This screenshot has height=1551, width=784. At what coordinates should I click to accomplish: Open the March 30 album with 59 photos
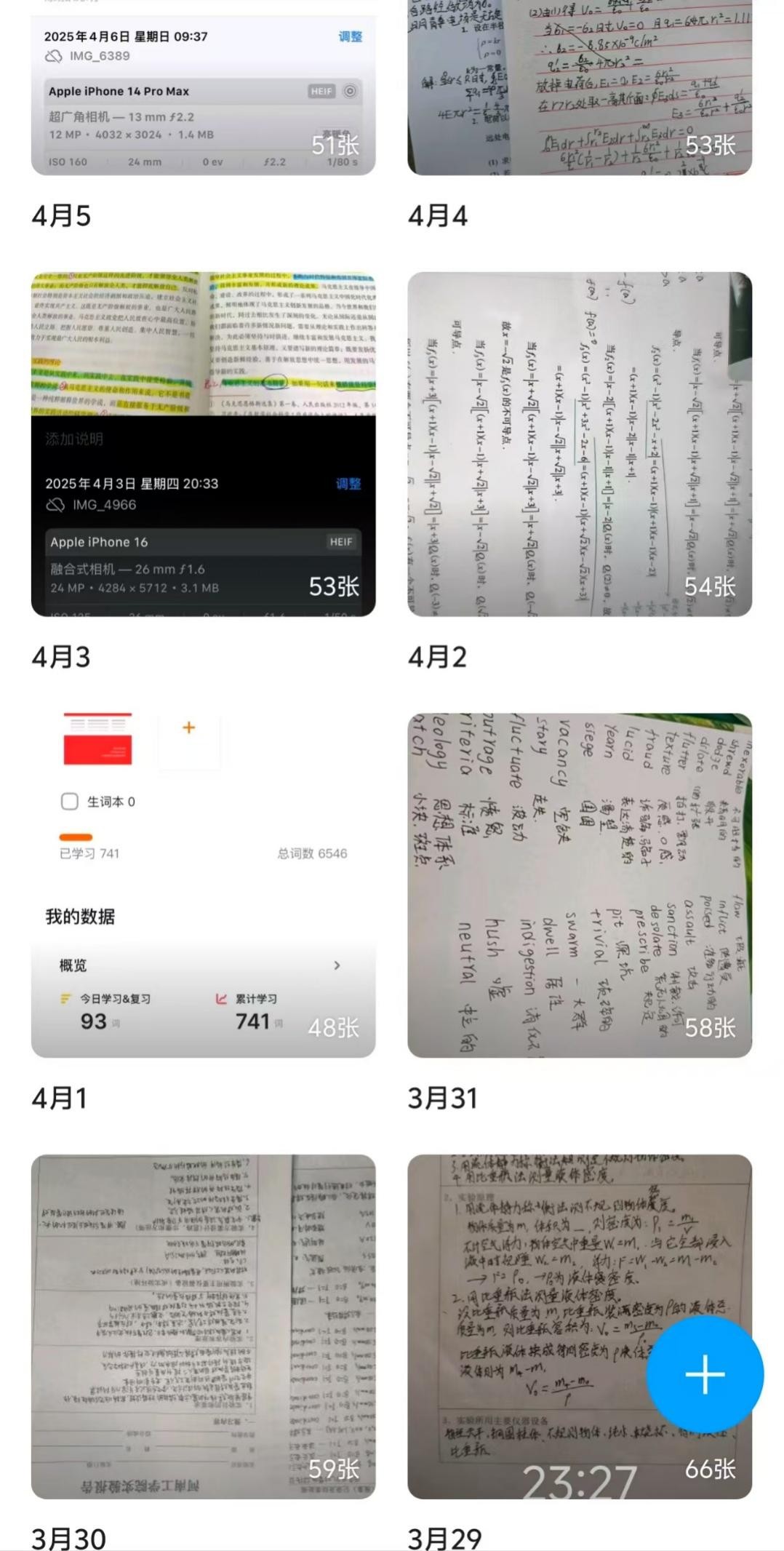(x=203, y=1325)
